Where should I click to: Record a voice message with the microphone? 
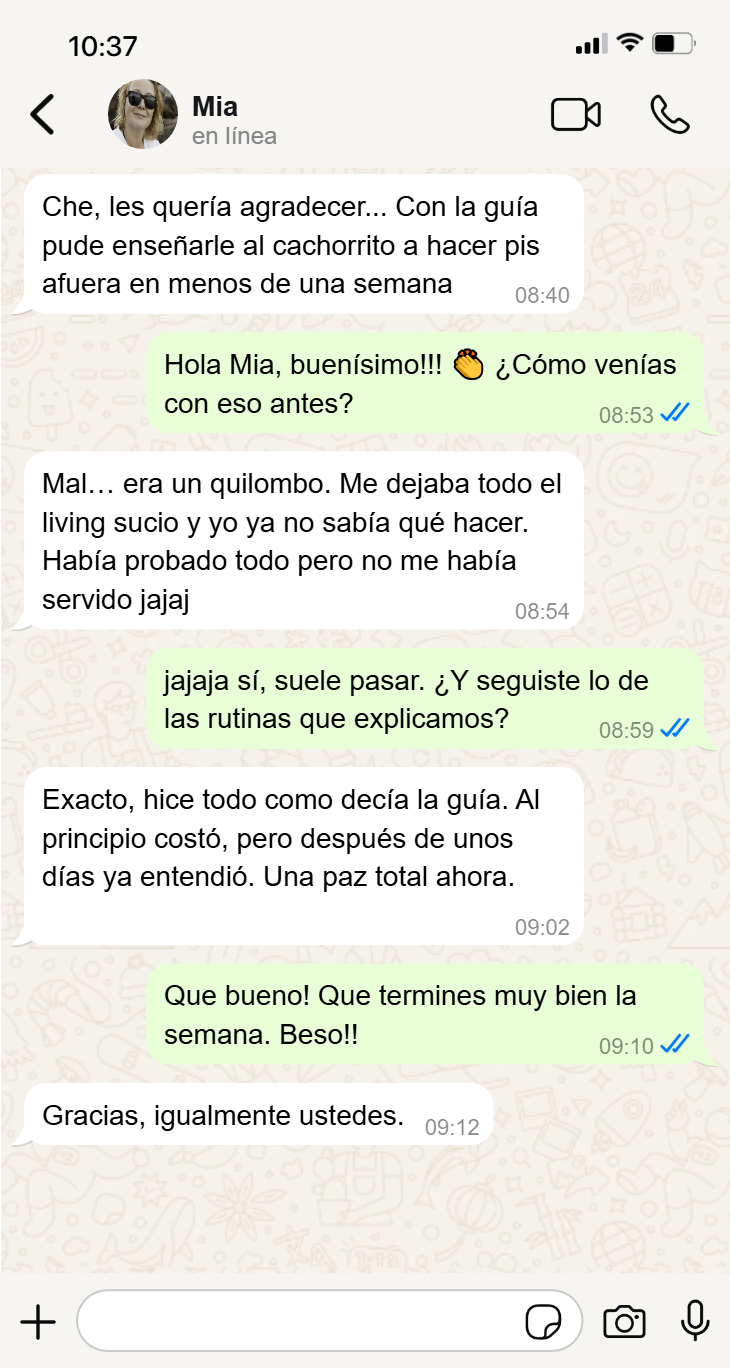point(695,1320)
